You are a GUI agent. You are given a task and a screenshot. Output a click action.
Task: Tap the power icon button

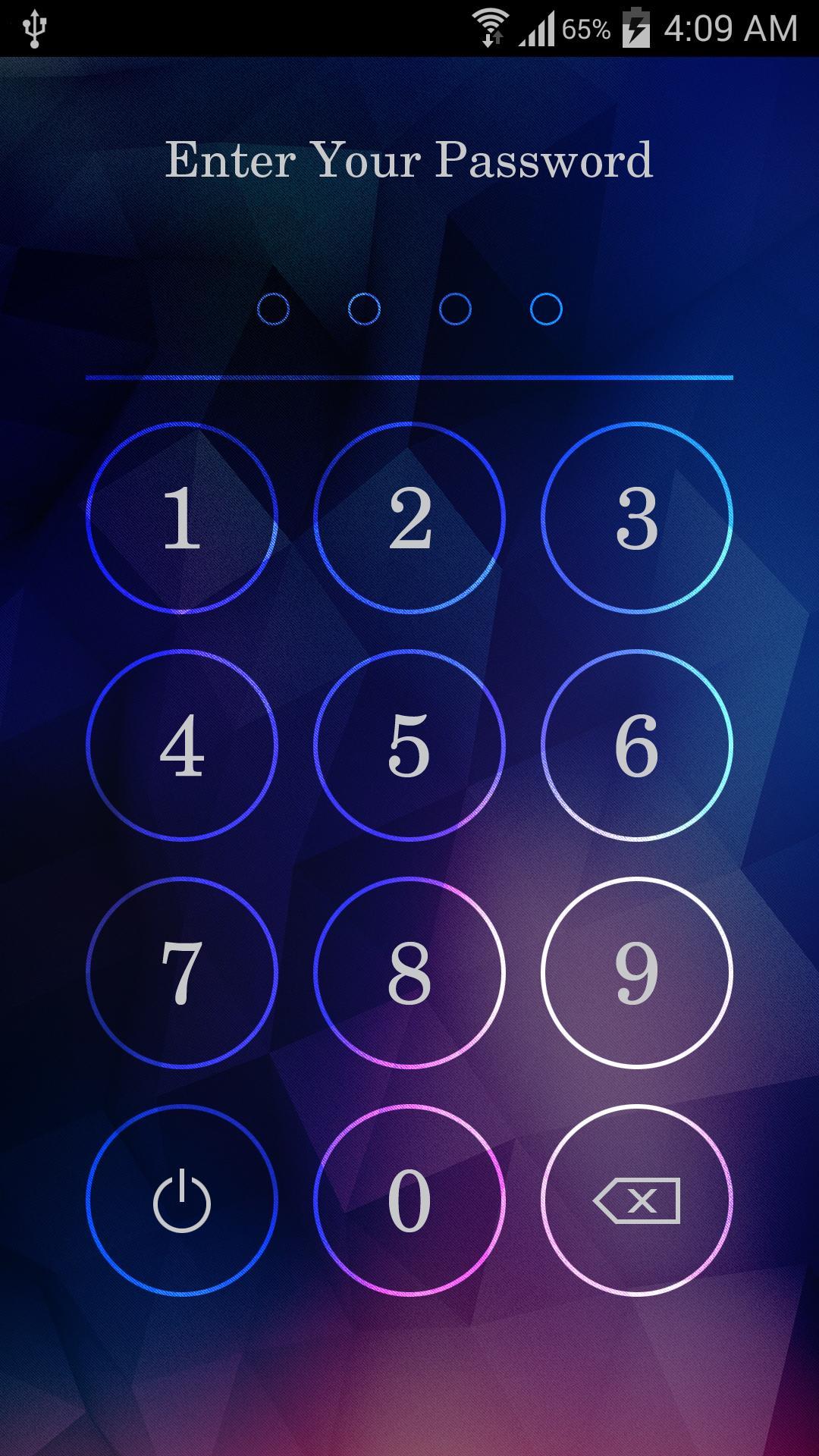(x=182, y=1200)
